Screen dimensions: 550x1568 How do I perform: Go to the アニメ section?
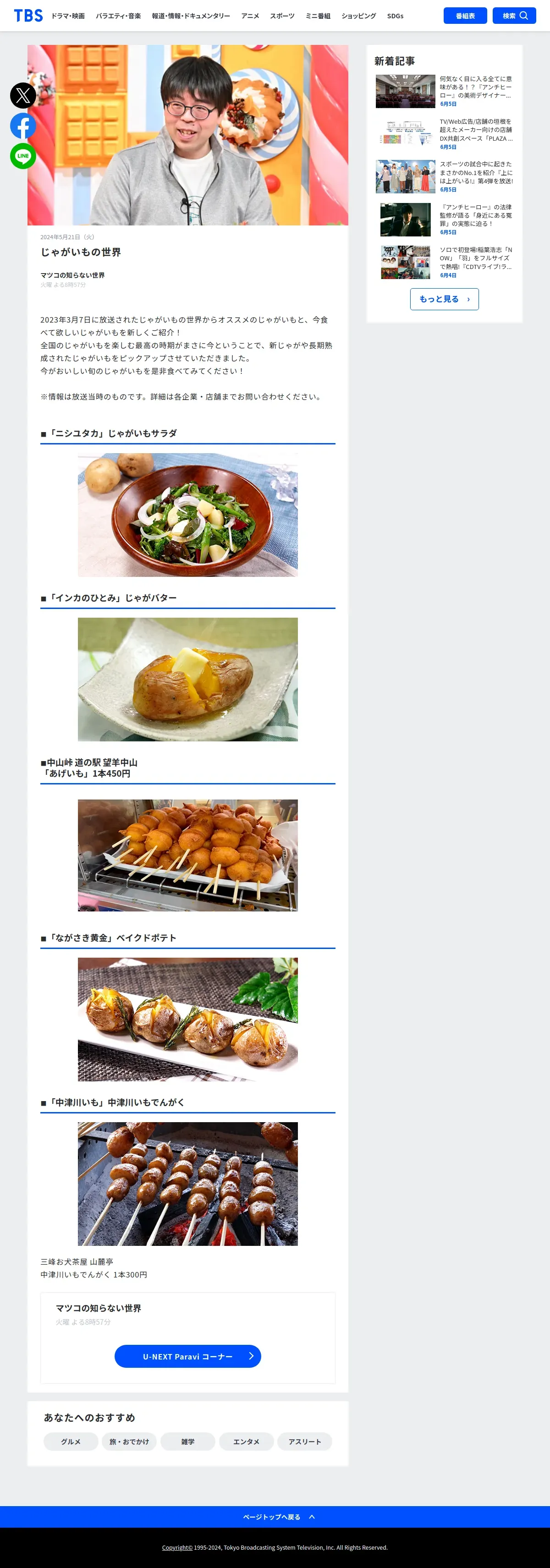[250, 16]
